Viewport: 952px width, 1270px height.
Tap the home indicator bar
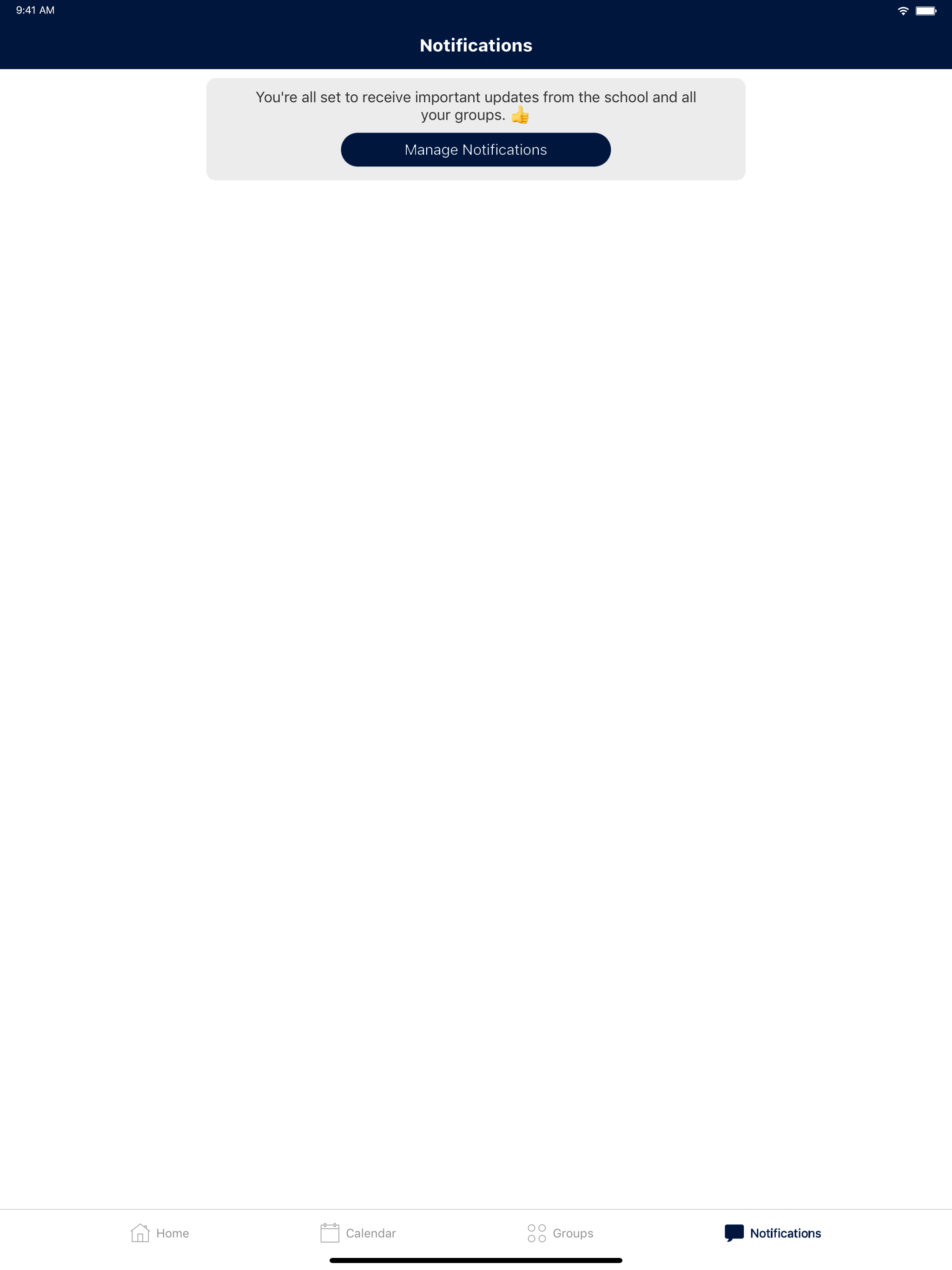(476, 1260)
